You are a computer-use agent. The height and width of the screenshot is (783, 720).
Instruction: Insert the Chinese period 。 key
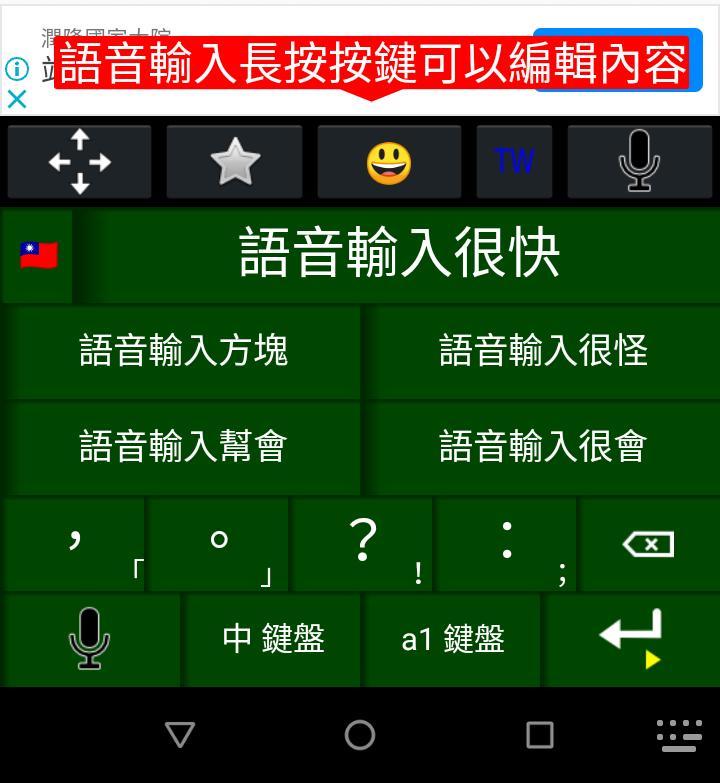click(219, 543)
